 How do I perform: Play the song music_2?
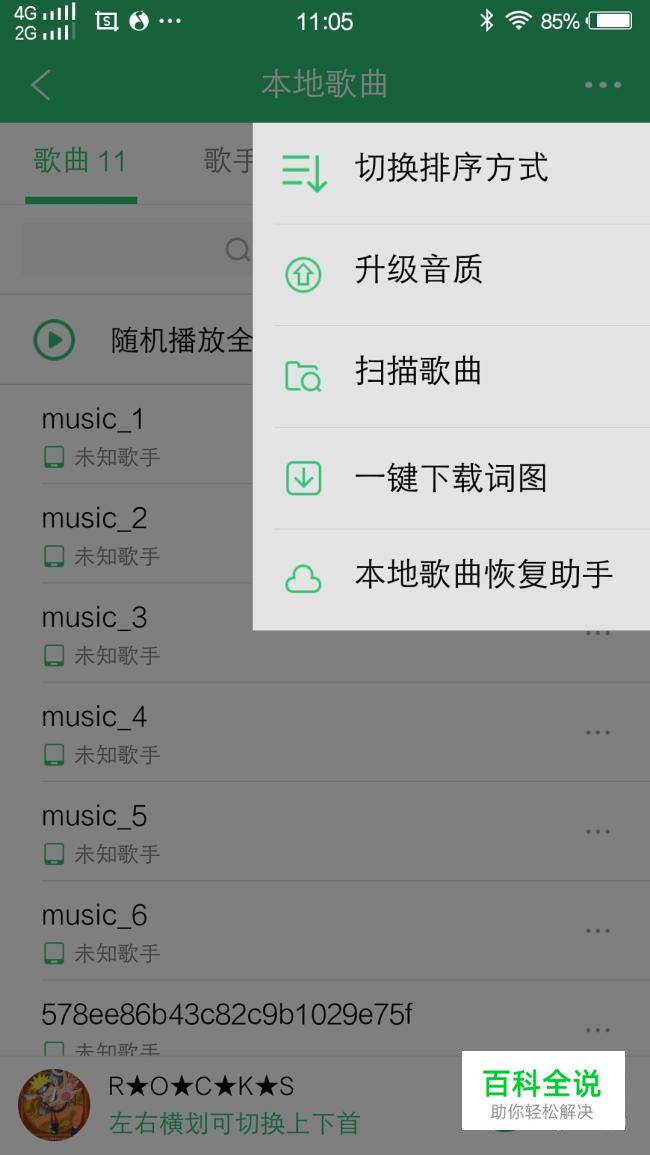pos(147,534)
